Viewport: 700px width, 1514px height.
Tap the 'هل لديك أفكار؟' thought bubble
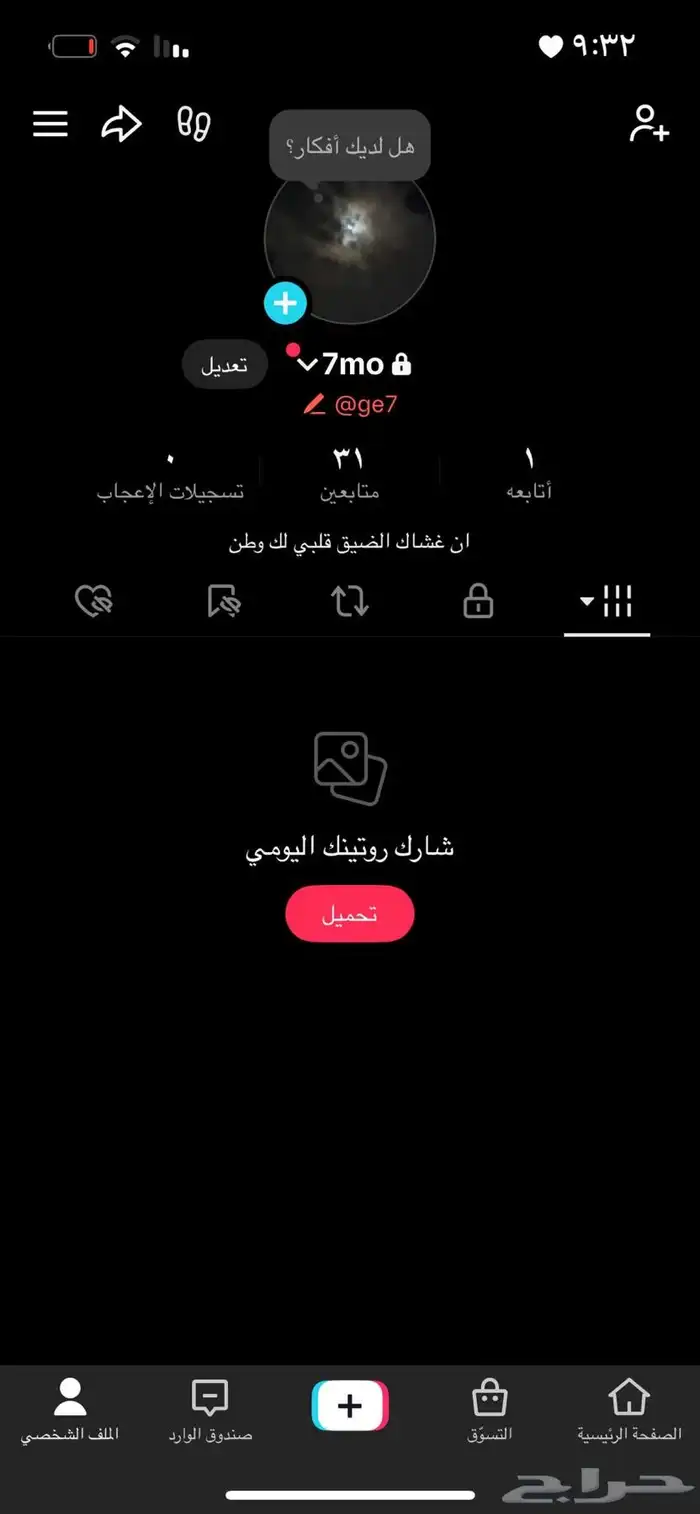350,146
